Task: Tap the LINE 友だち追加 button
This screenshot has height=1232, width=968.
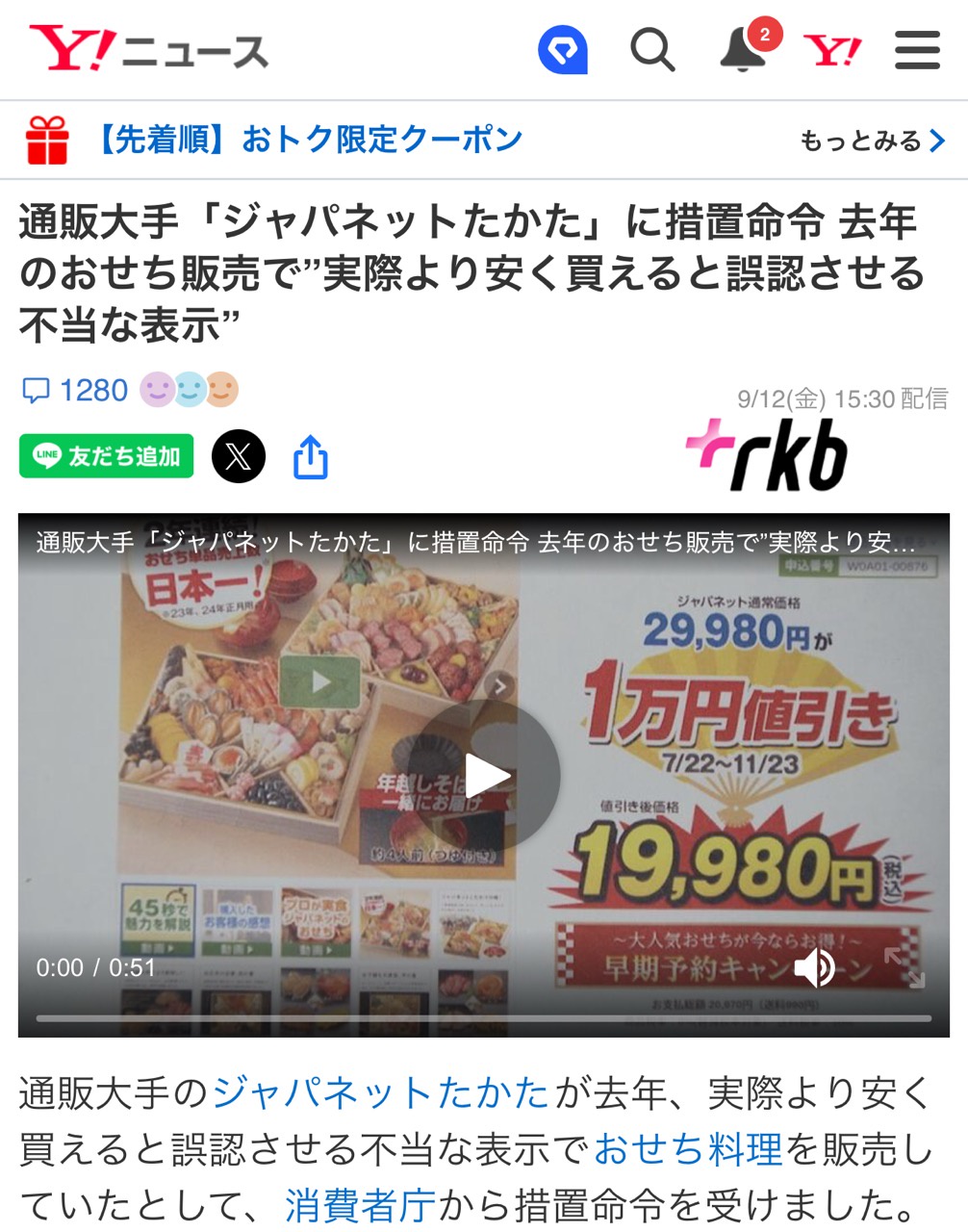Action: 107,456
